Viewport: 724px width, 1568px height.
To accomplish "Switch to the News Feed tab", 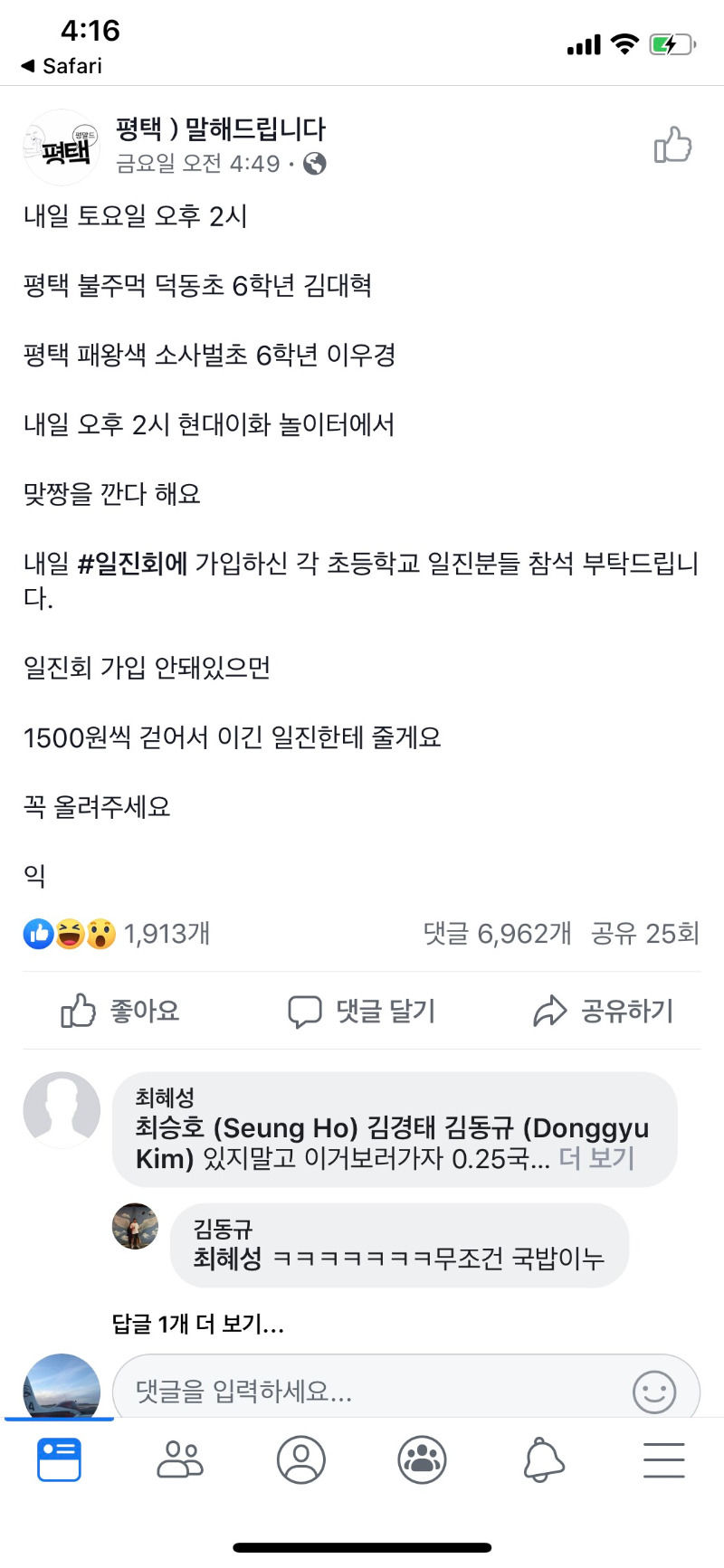I will [x=60, y=1459].
